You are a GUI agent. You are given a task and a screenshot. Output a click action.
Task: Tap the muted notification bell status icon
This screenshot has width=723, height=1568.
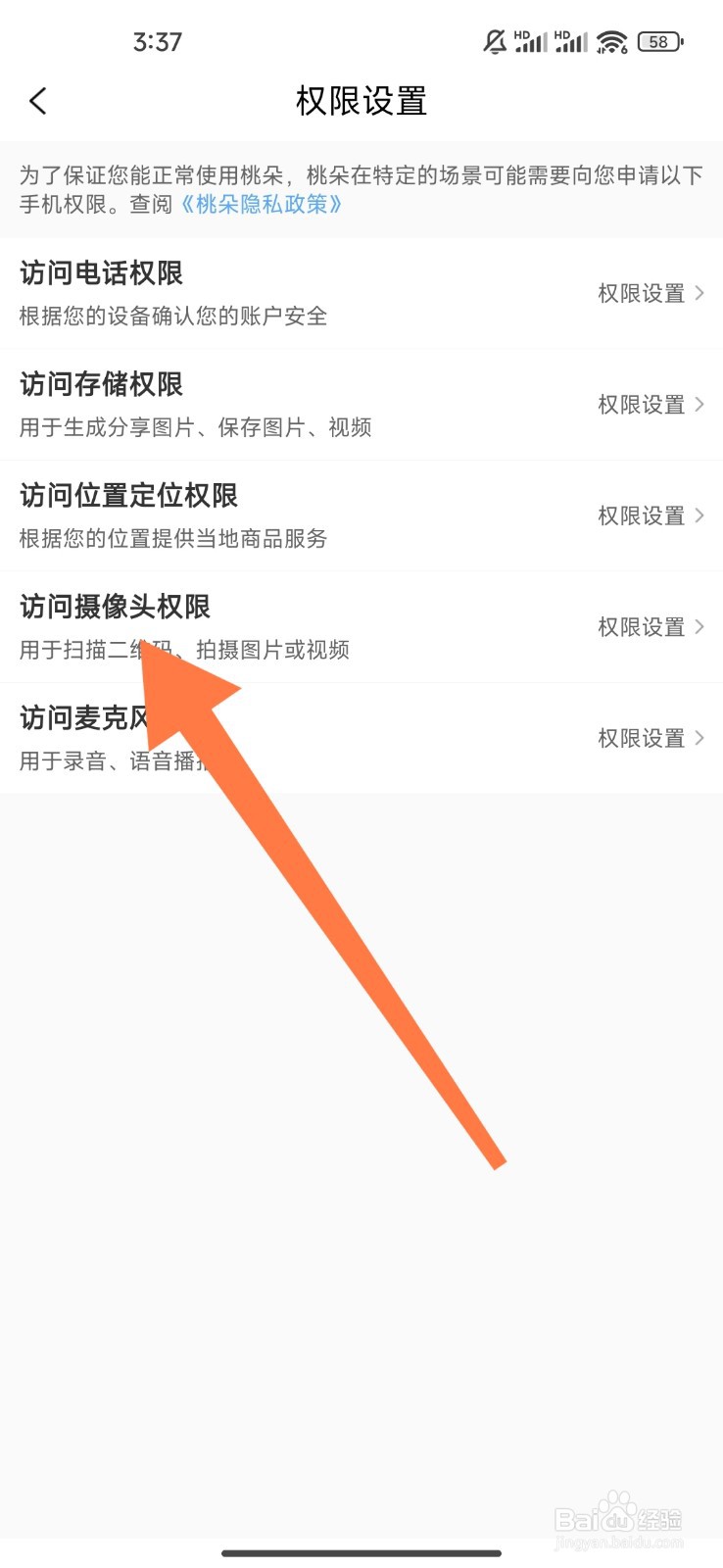pyautogui.click(x=495, y=41)
